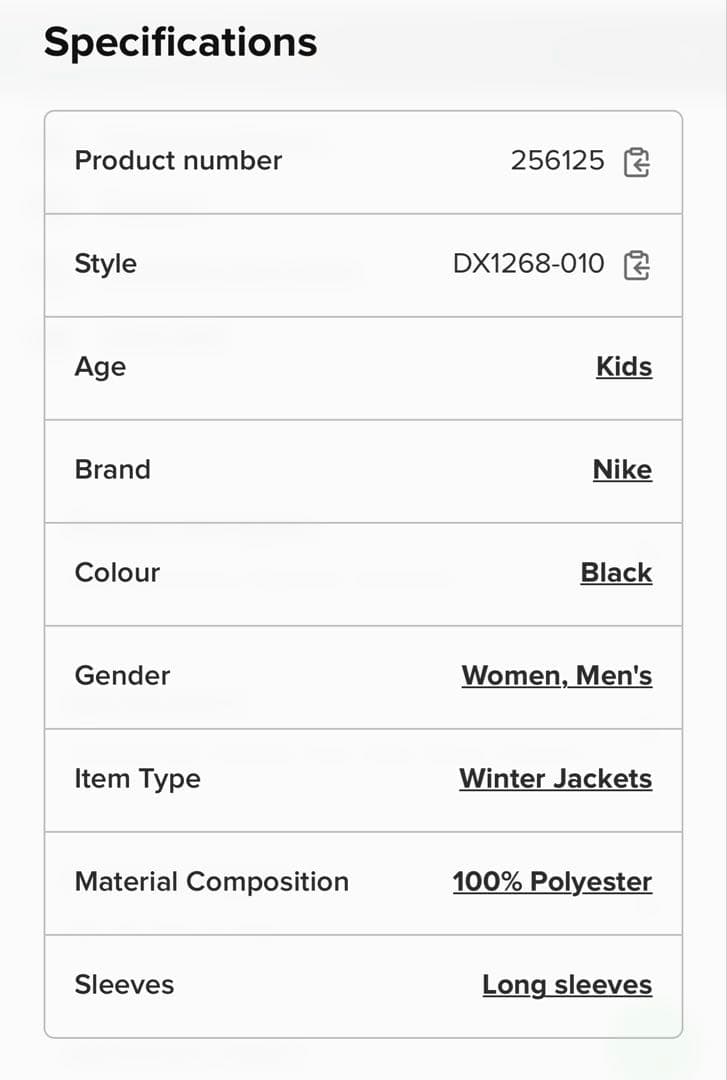This screenshot has height=1080, width=727.
Task: Copy the product number 256125
Action: pyautogui.click(x=637, y=161)
